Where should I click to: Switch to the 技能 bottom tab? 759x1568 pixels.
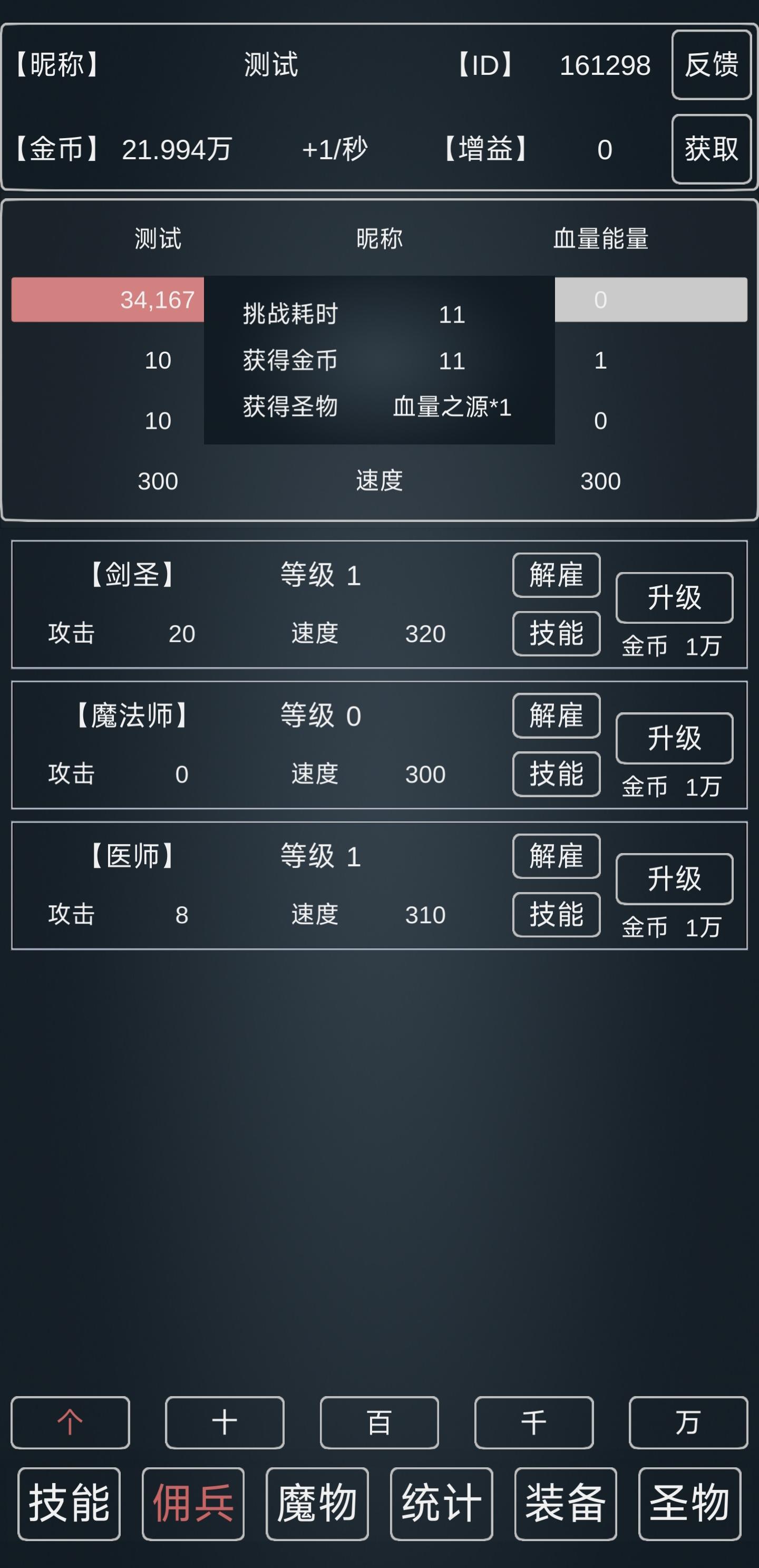69,1504
